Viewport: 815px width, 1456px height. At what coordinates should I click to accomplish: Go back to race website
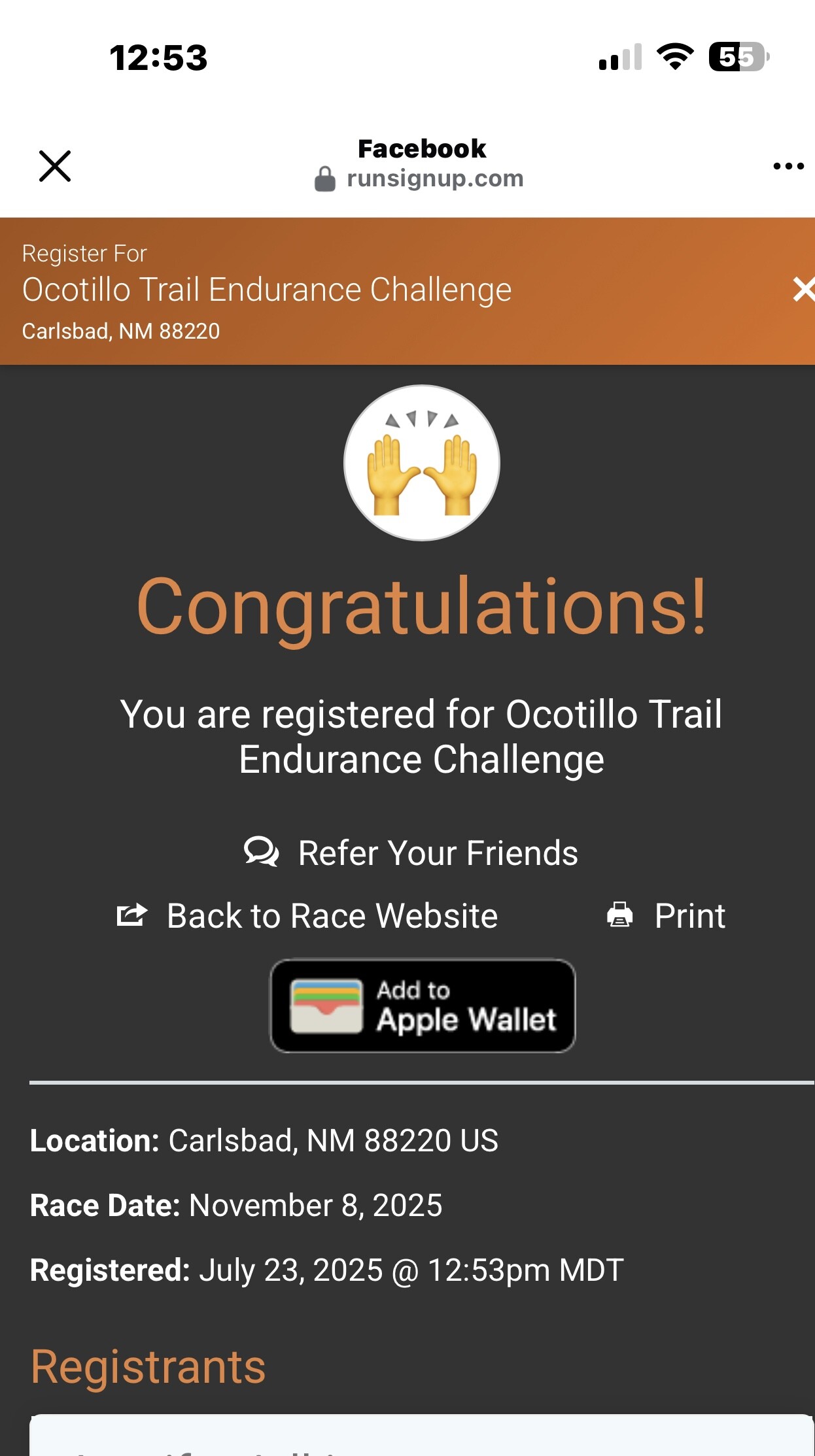coord(307,915)
